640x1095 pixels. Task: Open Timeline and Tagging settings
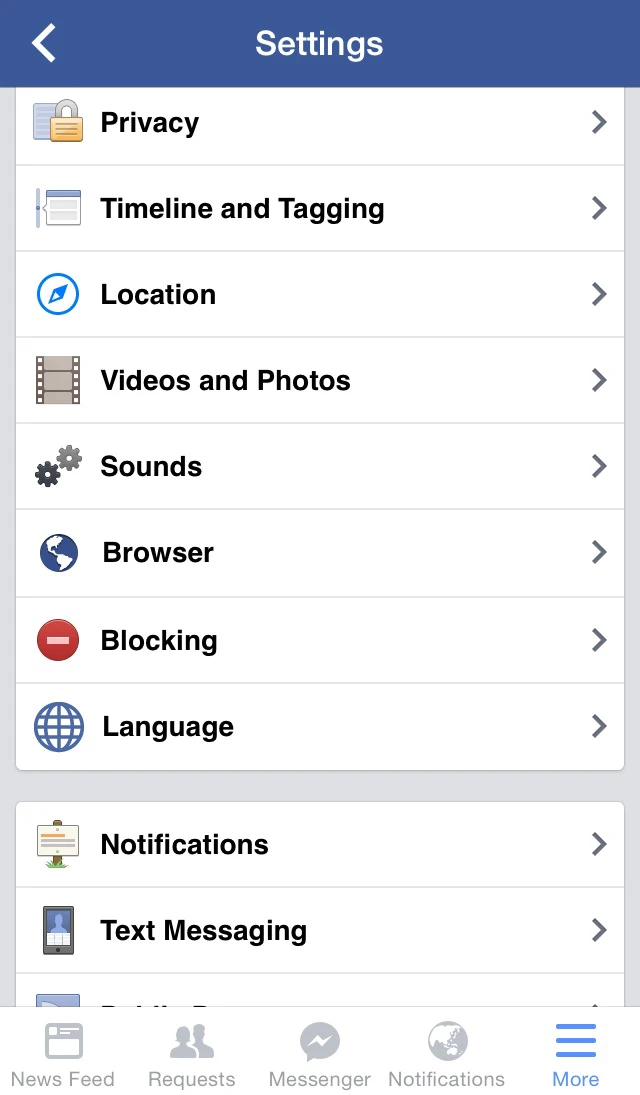point(320,209)
